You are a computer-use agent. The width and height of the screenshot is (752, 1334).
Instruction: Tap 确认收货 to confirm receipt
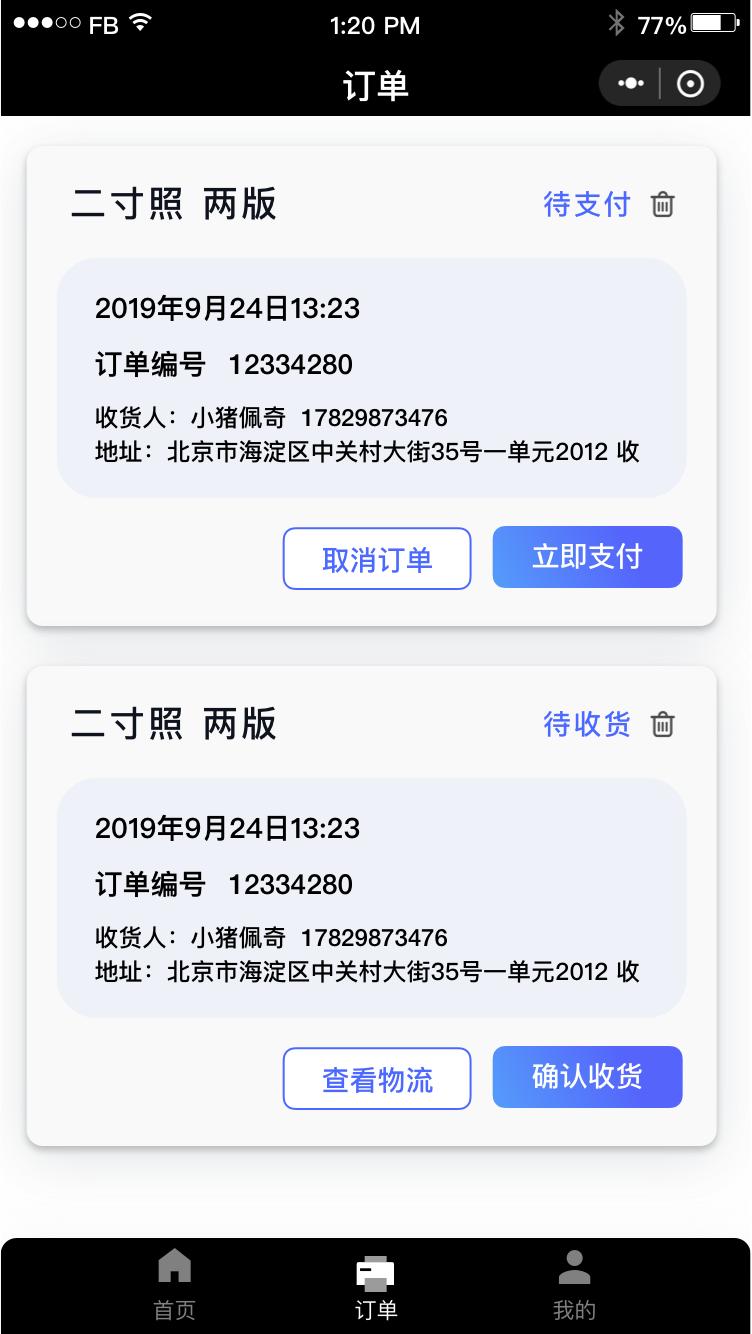pyautogui.click(x=587, y=1077)
